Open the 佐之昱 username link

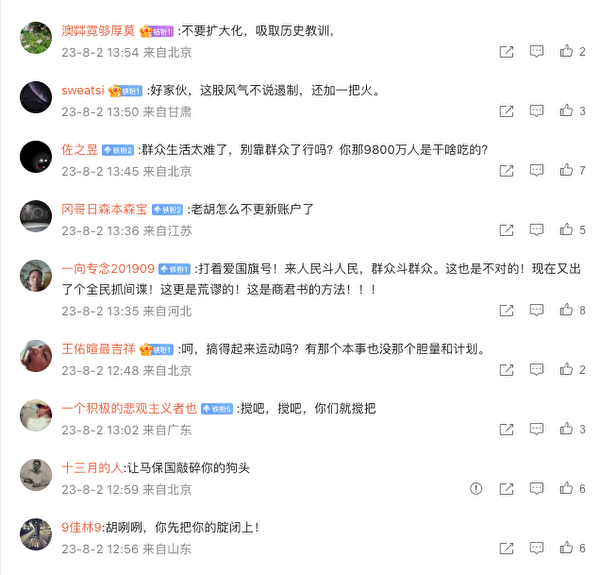click(80, 150)
